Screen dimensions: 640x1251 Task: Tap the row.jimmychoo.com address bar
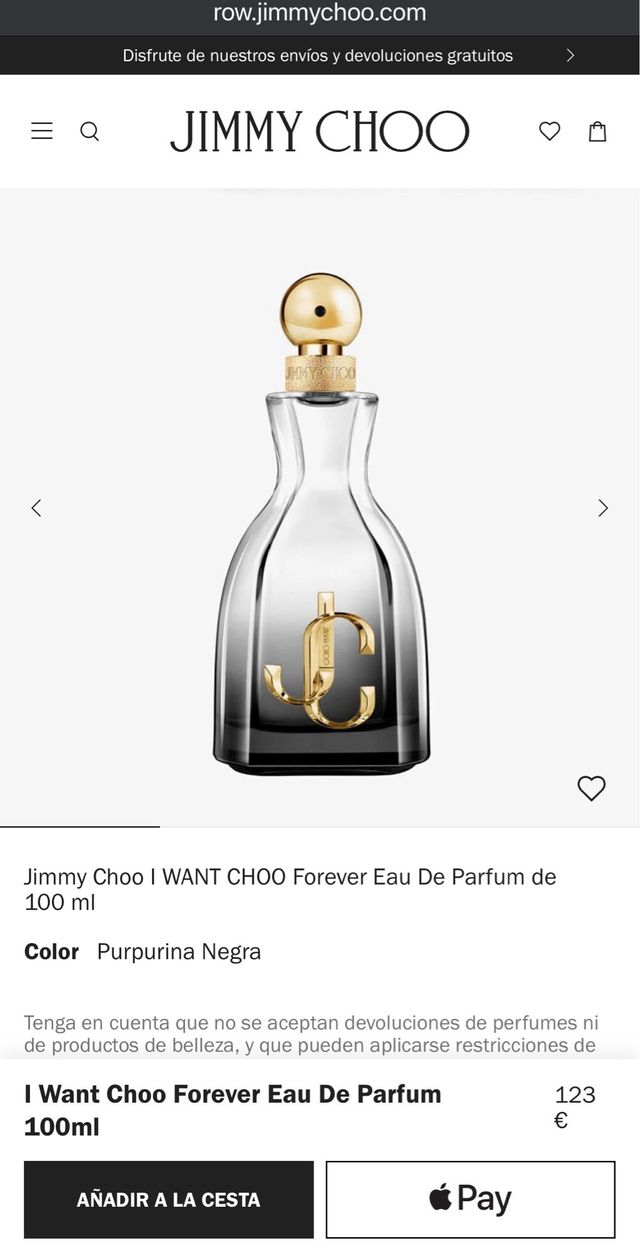pyautogui.click(x=320, y=14)
